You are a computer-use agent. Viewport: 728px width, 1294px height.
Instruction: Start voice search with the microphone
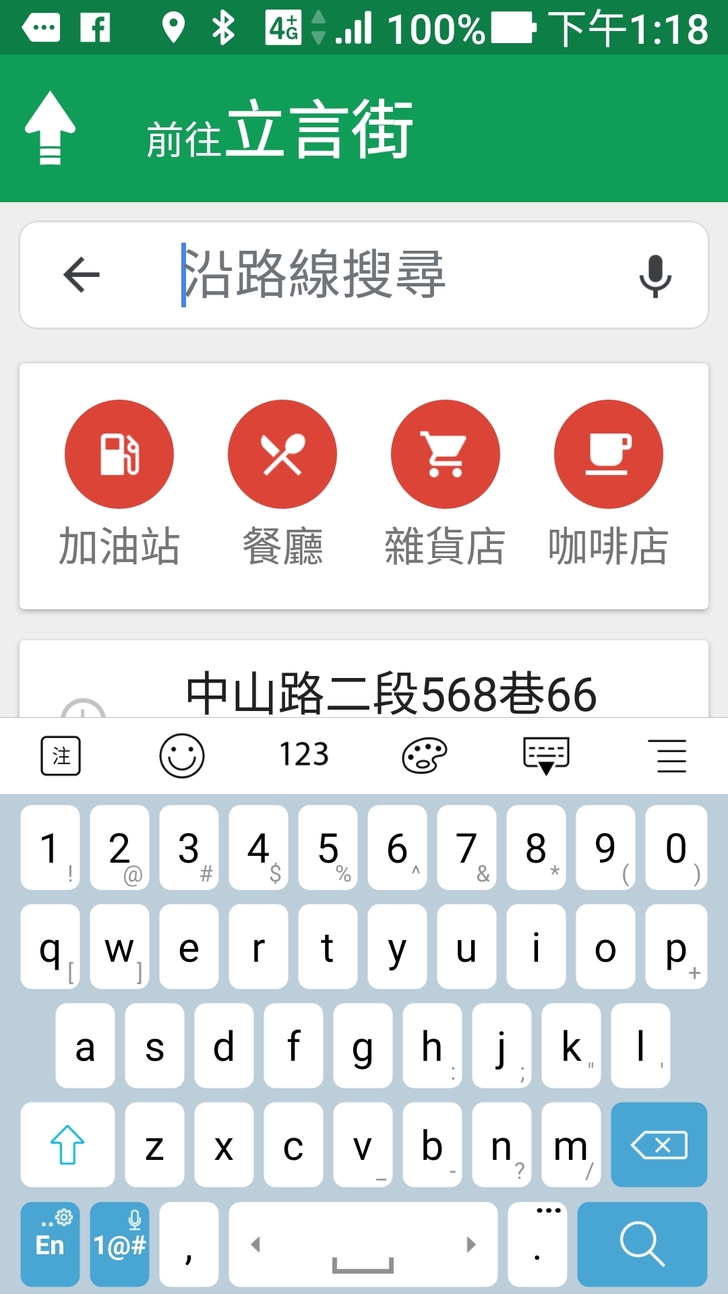tap(655, 276)
